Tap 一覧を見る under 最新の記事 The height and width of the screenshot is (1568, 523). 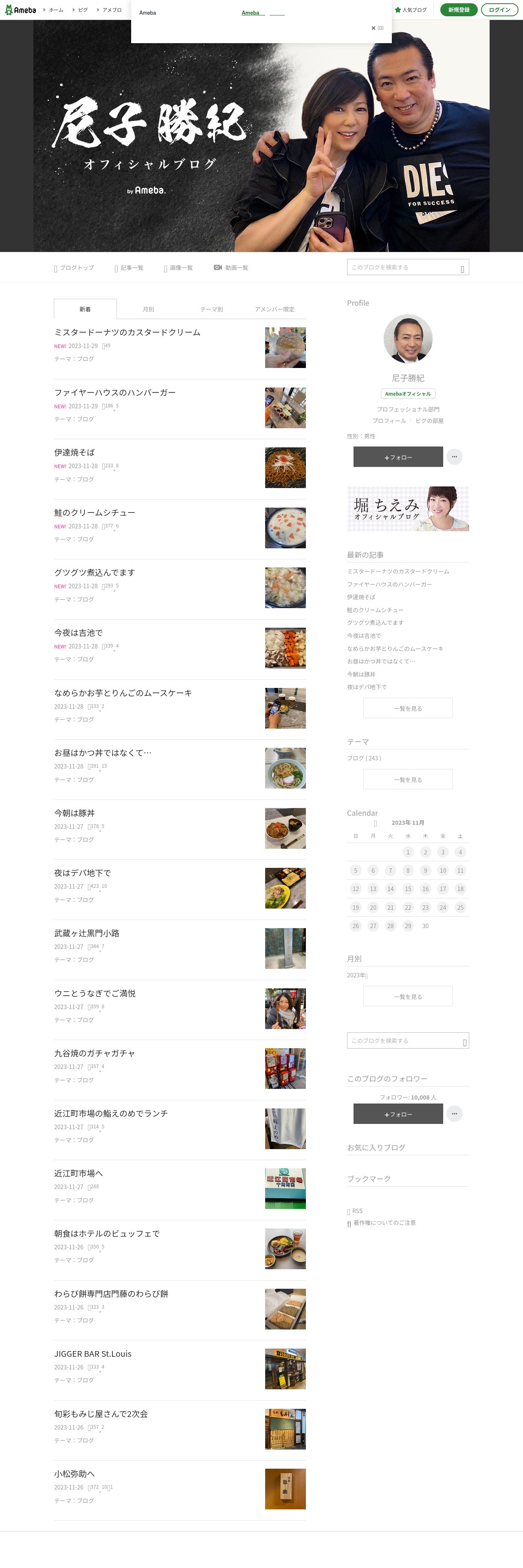click(x=407, y=708)
